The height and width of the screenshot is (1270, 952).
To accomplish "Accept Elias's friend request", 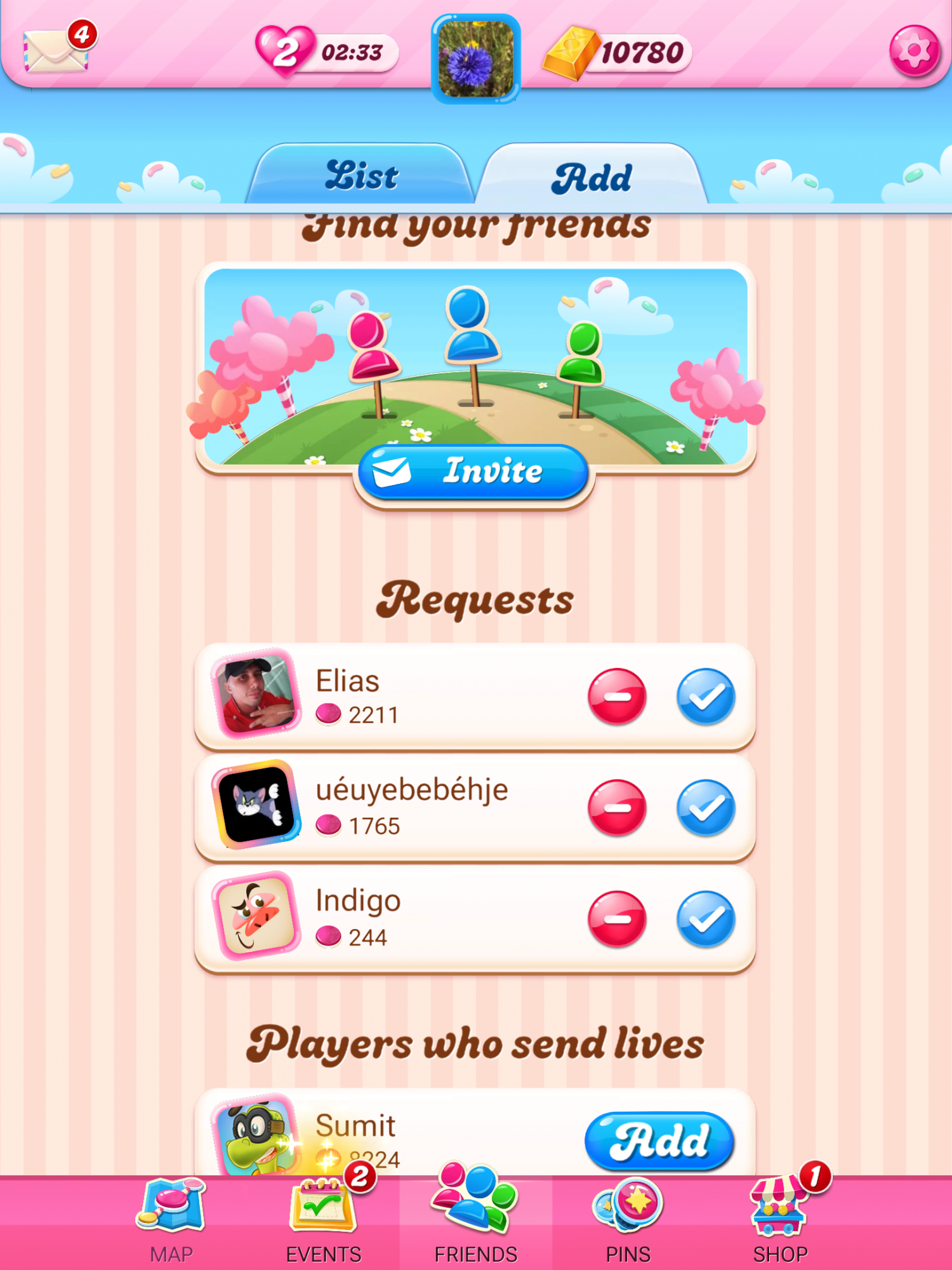I will pos(706,697).
